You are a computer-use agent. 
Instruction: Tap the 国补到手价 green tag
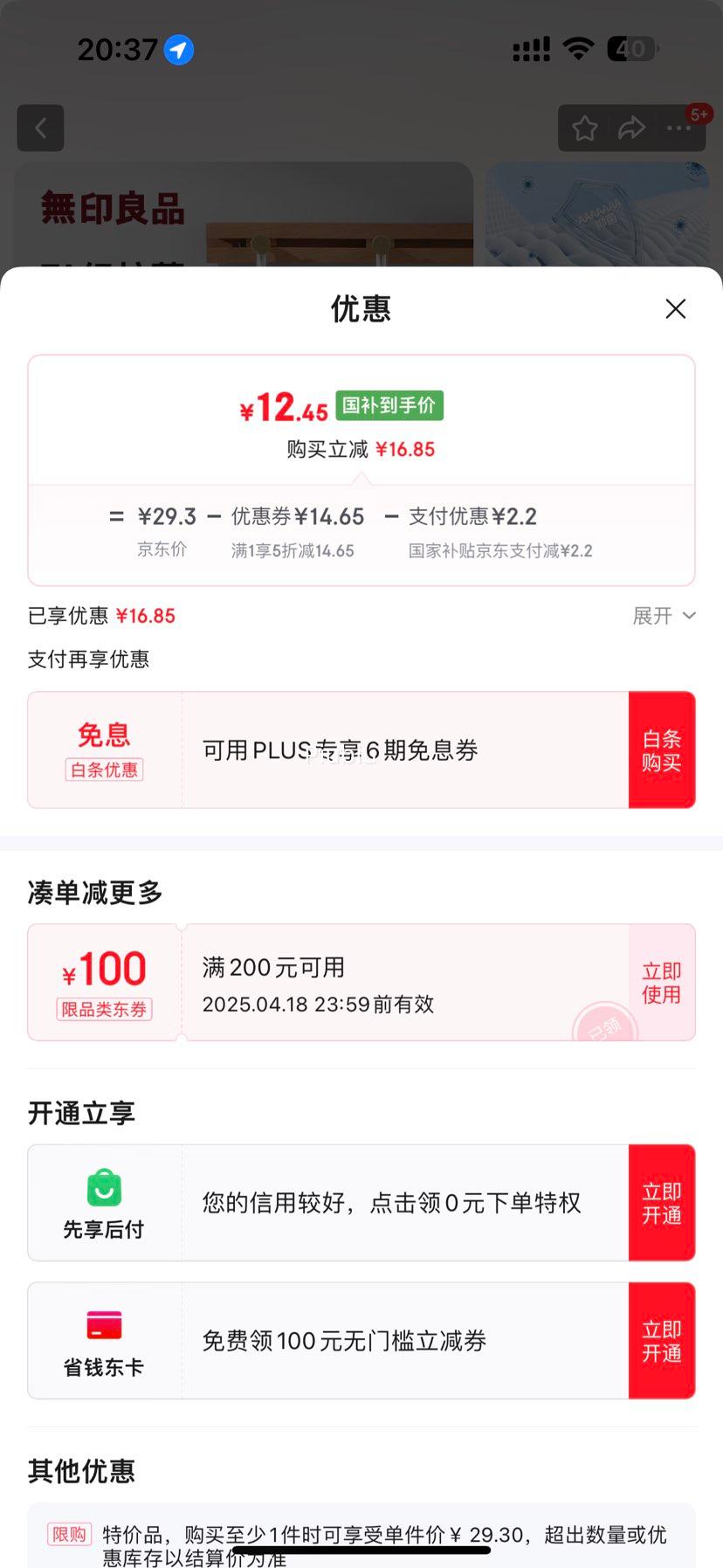389,404
